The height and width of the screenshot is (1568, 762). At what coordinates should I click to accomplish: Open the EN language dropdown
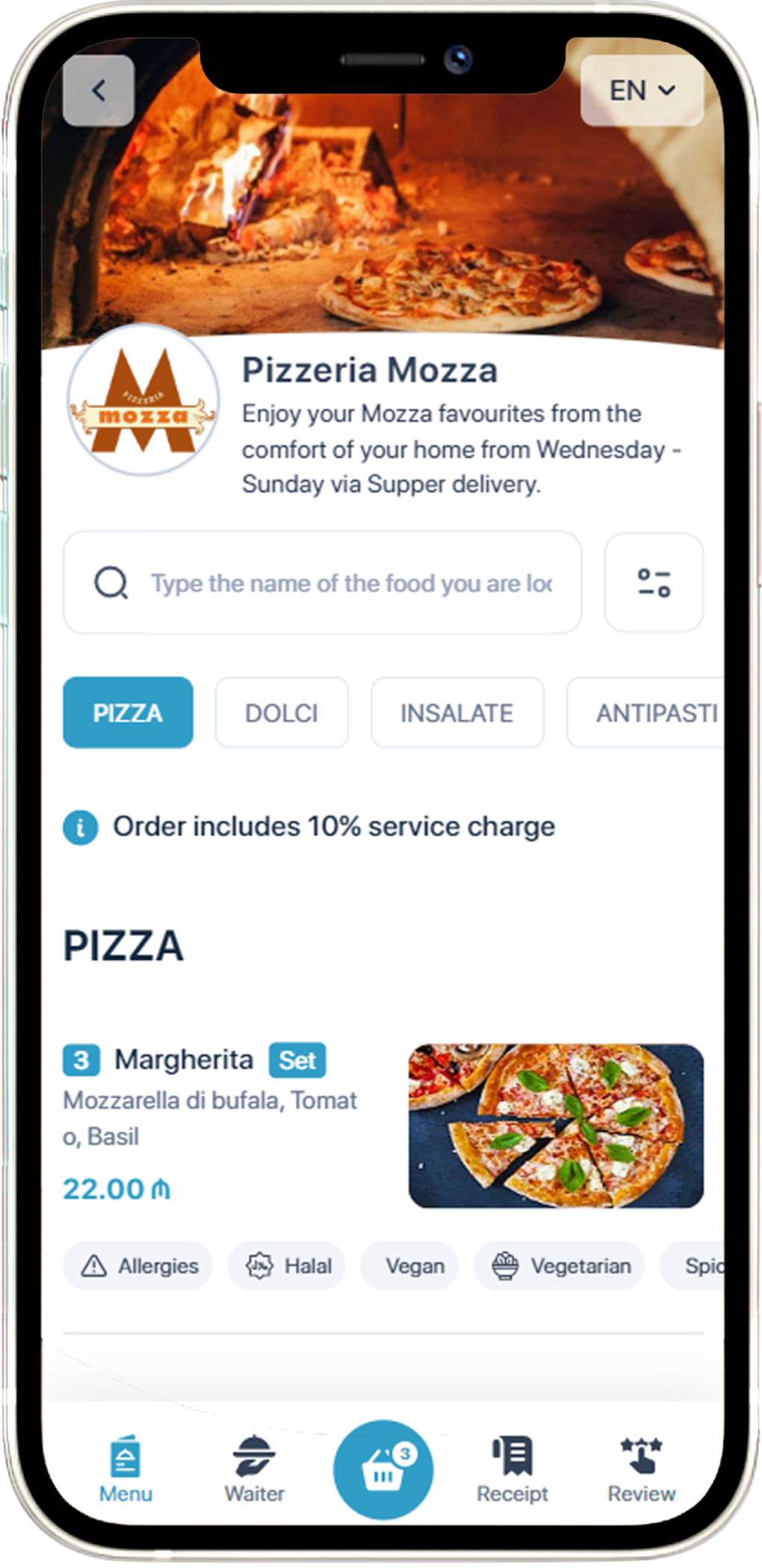coord(641,90)
